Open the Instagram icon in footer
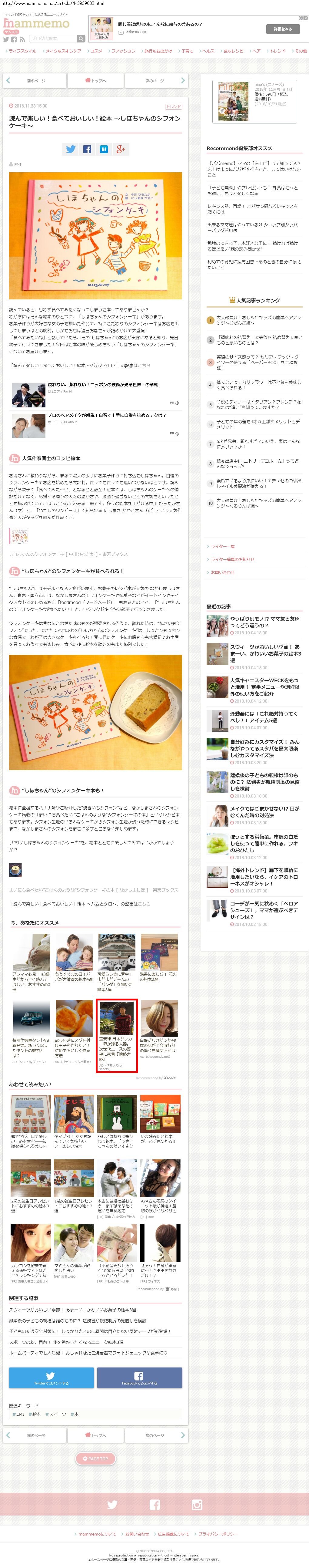The height and width of the screenshot is (1568, 309). pyautogui.click(x=197, y=1504)
